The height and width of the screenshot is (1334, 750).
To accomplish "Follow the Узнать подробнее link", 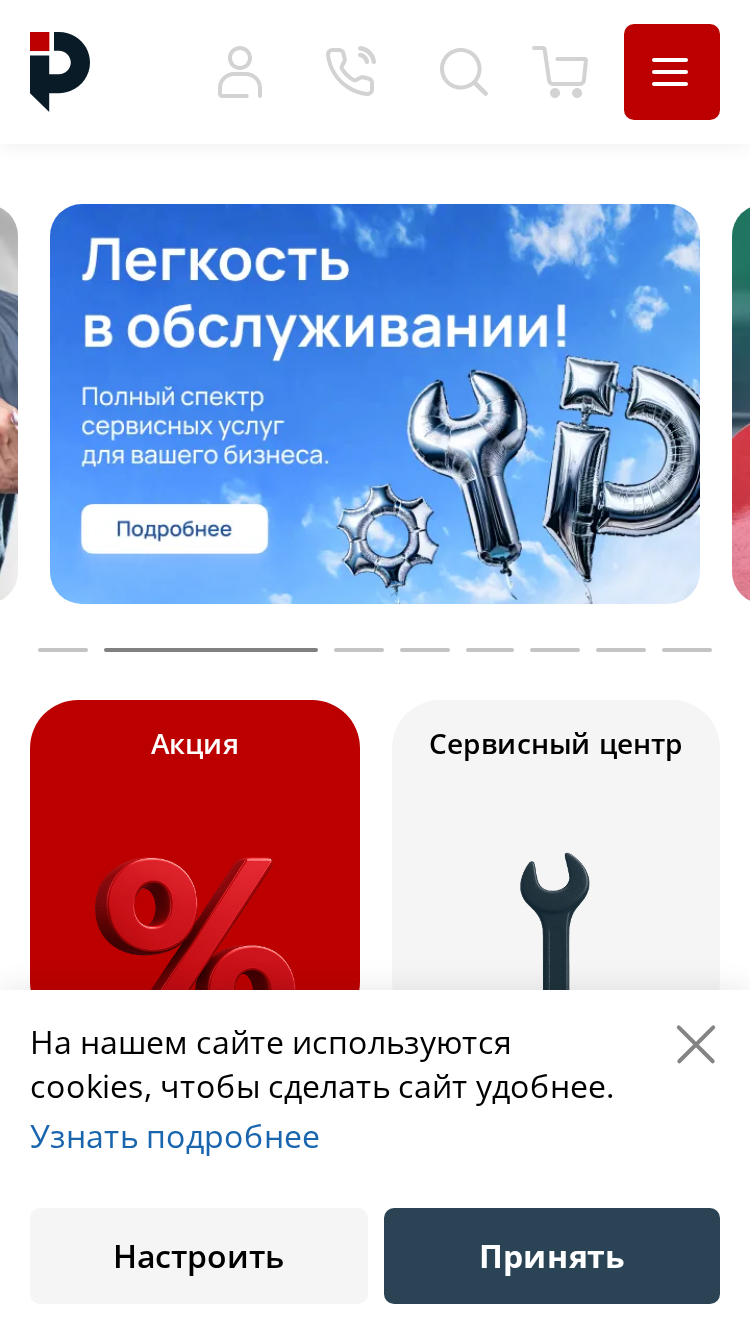I will tap(175, 1137).
